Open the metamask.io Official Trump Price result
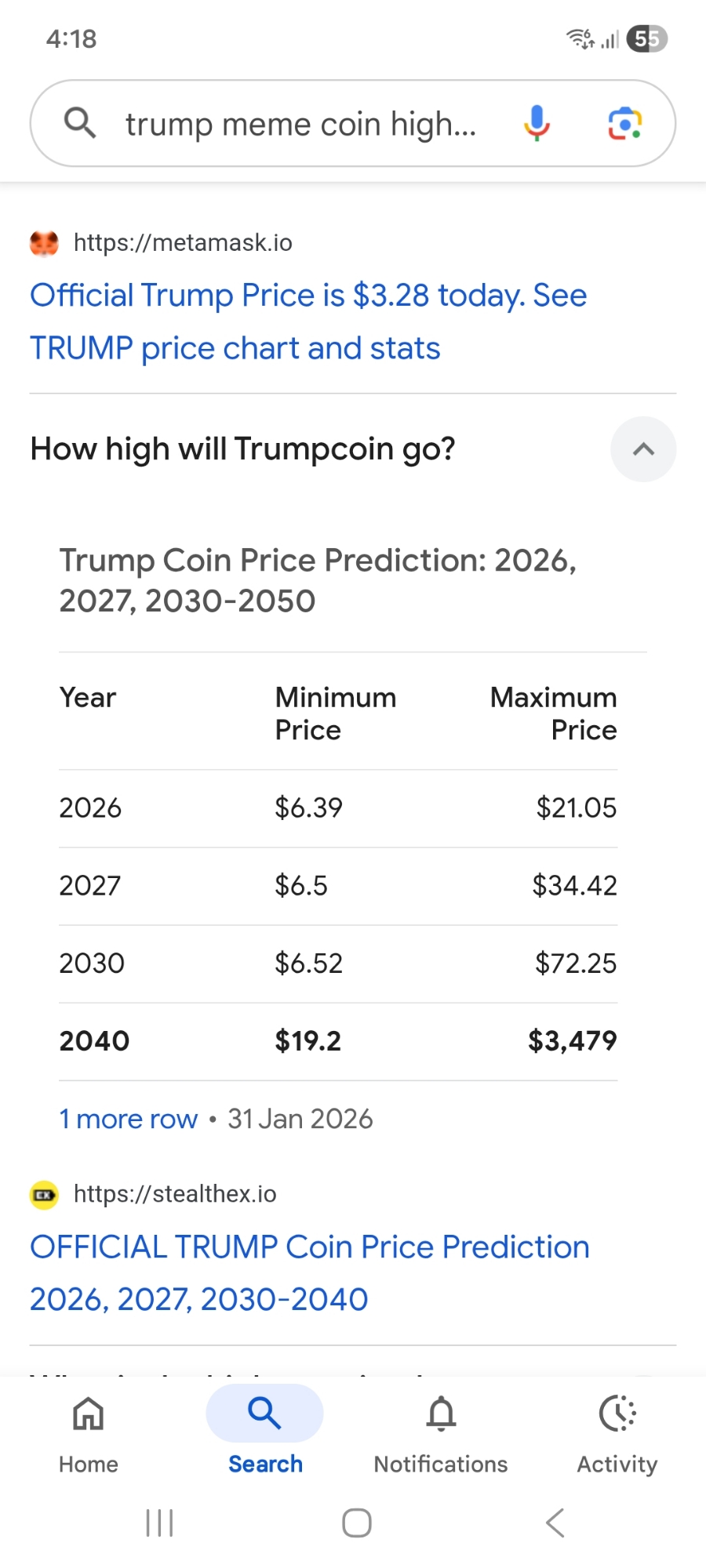 (x=308, y=321)
